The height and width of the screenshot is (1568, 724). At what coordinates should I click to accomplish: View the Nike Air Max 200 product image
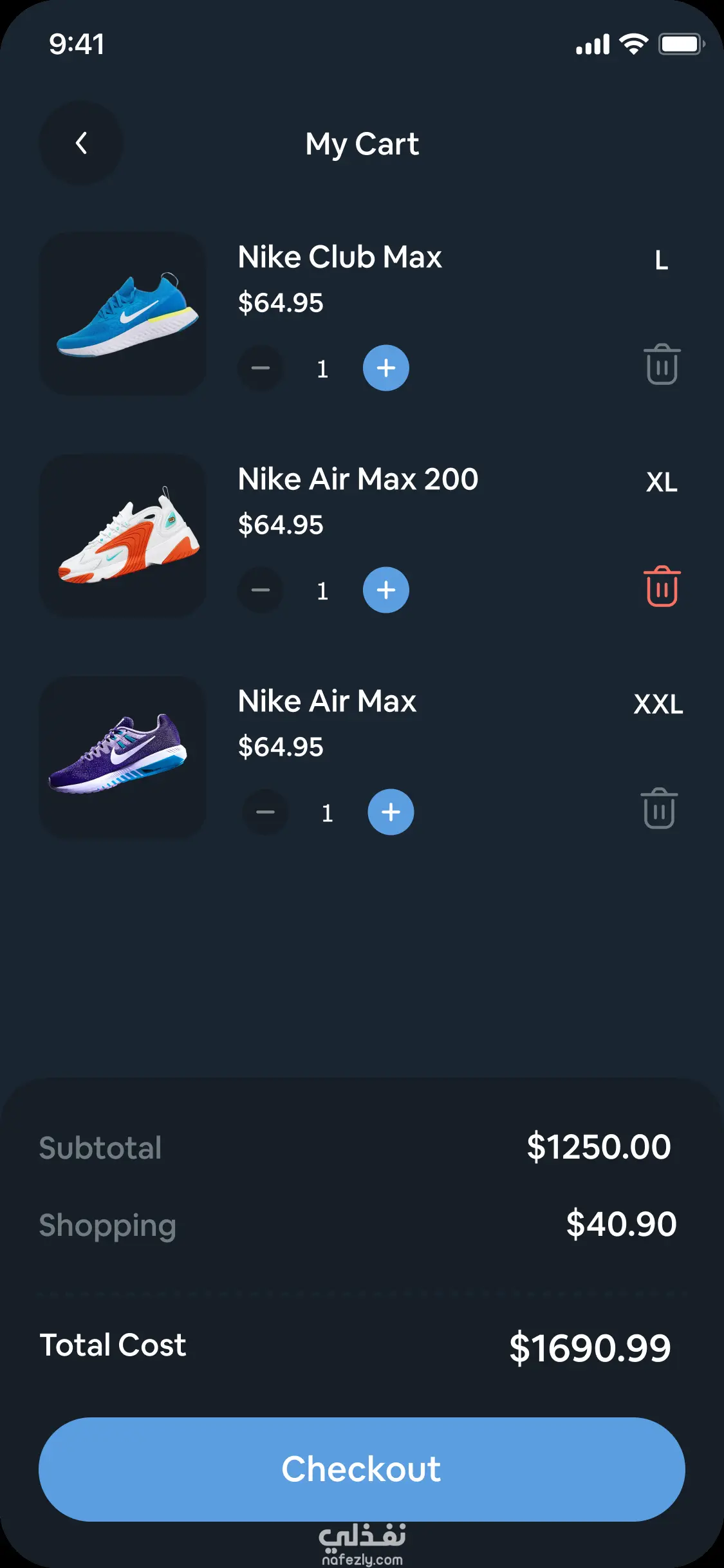pyautogui.click(x=123, y=536)
